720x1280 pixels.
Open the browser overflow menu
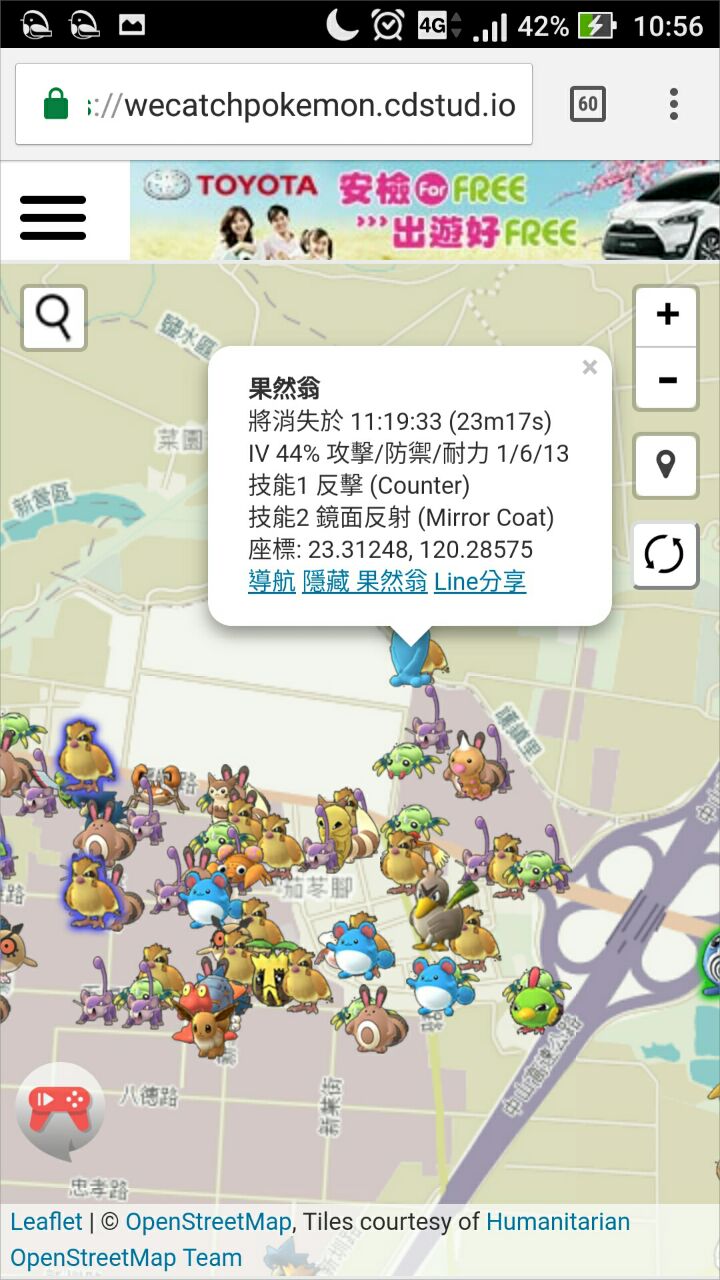pos(674,104)
